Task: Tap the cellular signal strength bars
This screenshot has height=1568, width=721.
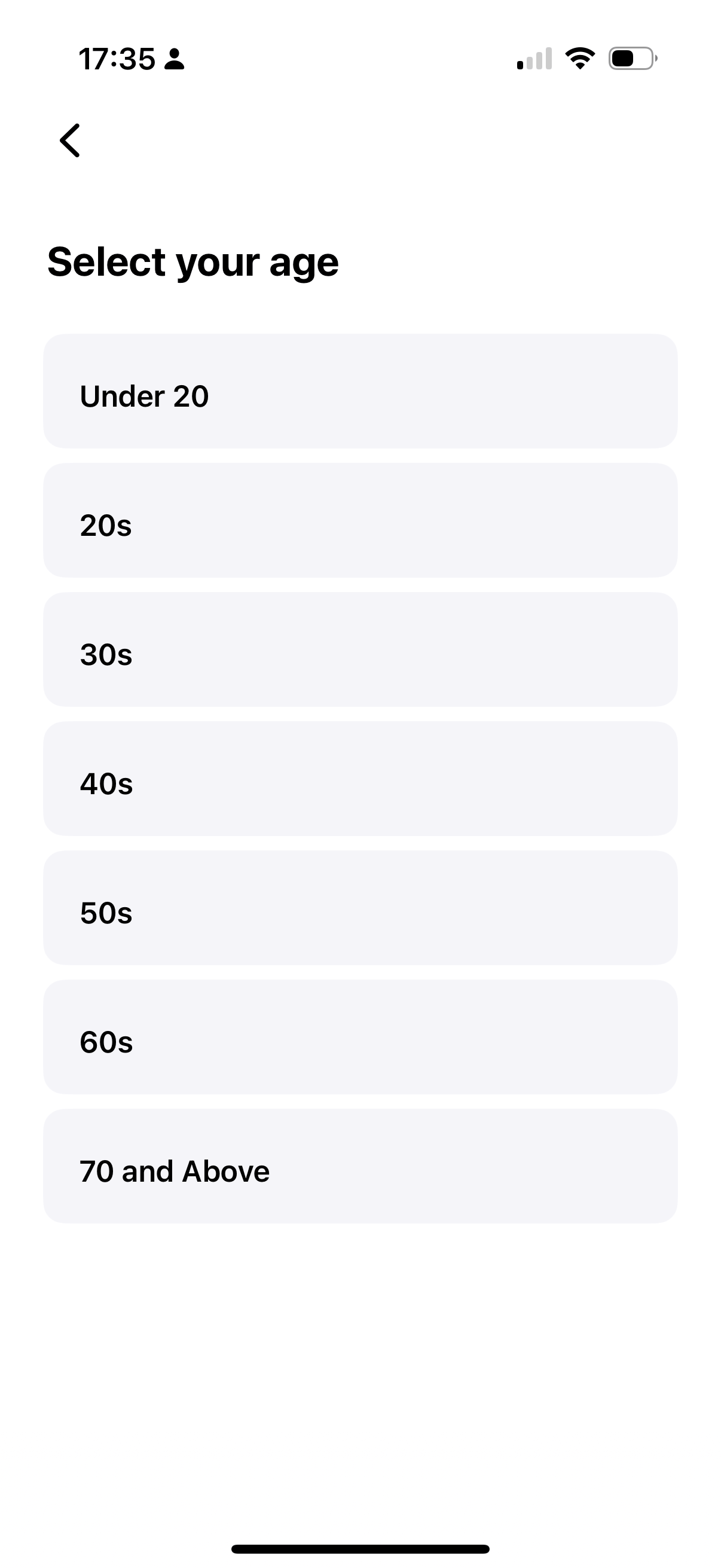Action: point(534,58)
